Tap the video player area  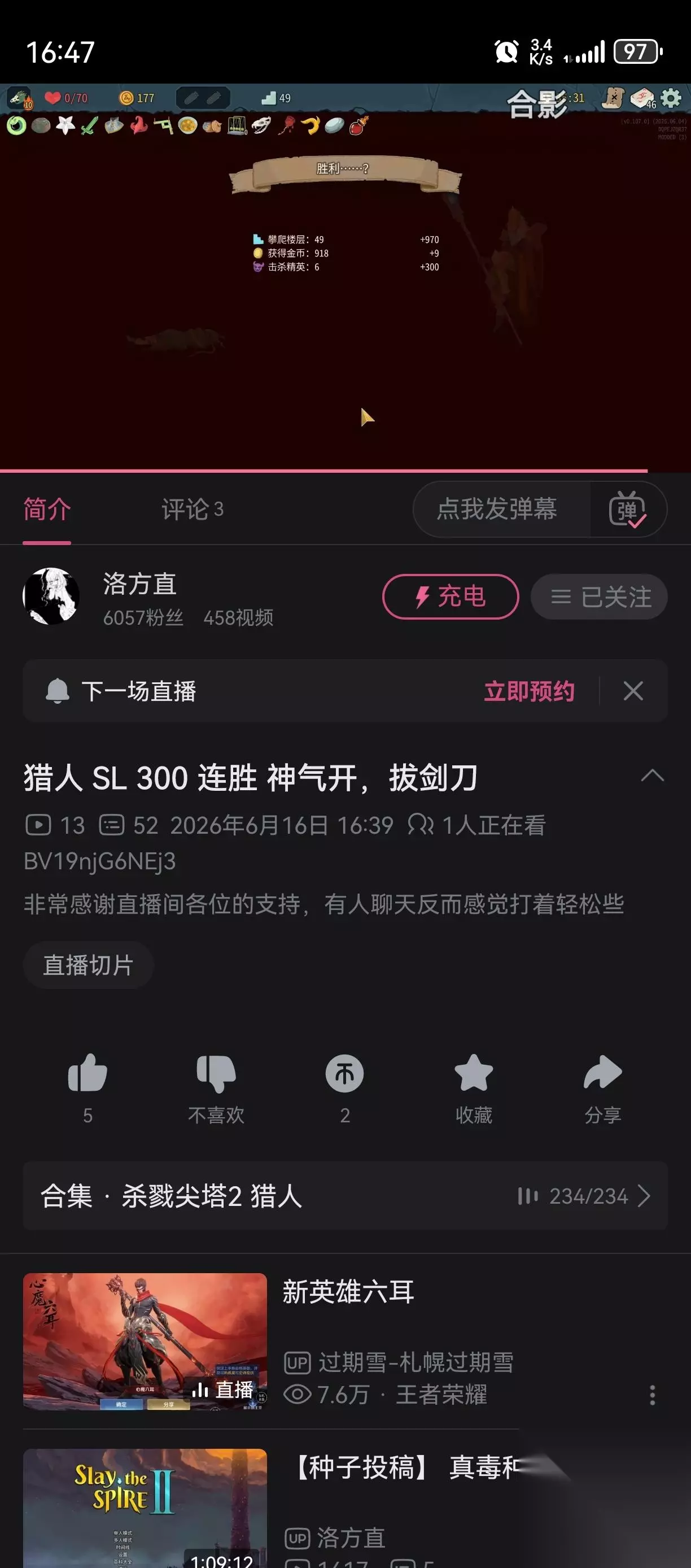[345, 277]
